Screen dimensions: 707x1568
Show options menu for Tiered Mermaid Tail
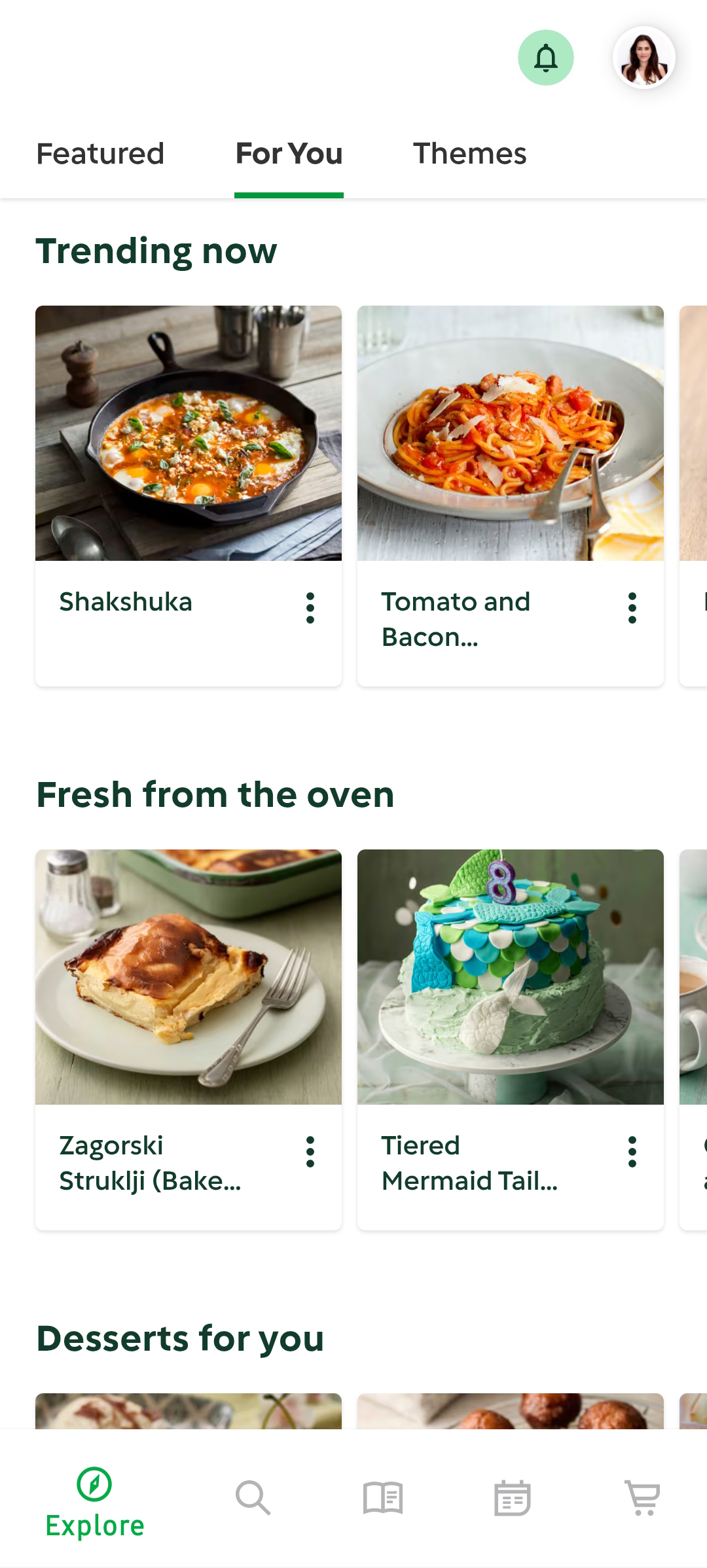tap(632, 1152)
